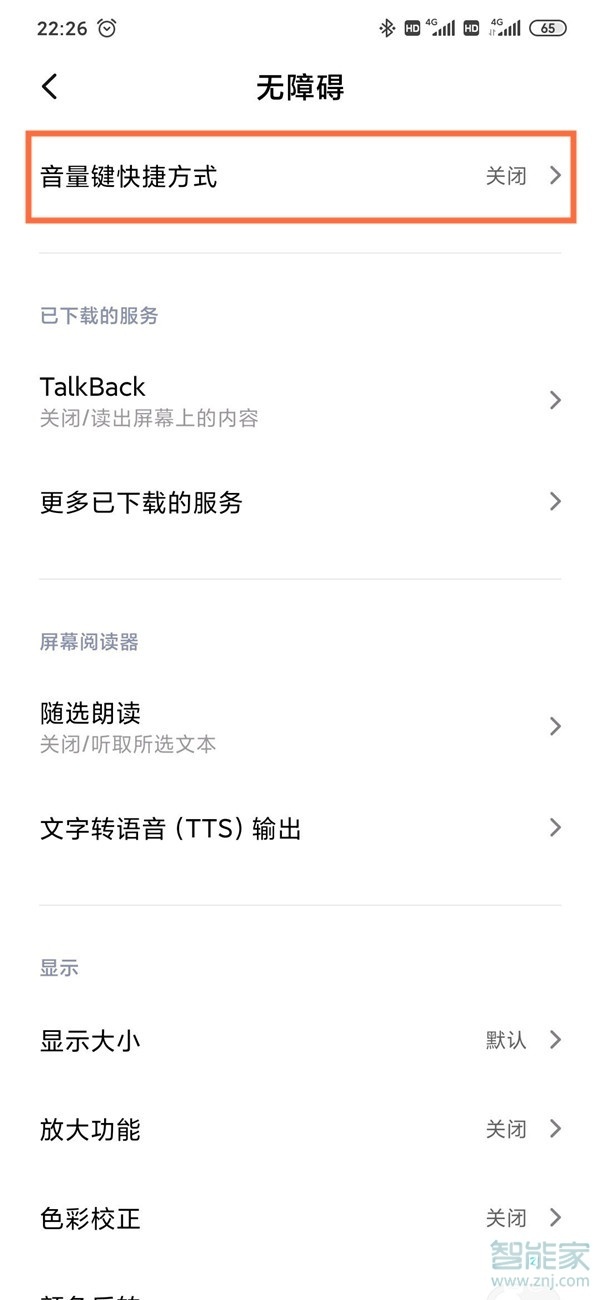Open 更多已下载的服务
Screen dimensions: 600x1300
point(300,502)
